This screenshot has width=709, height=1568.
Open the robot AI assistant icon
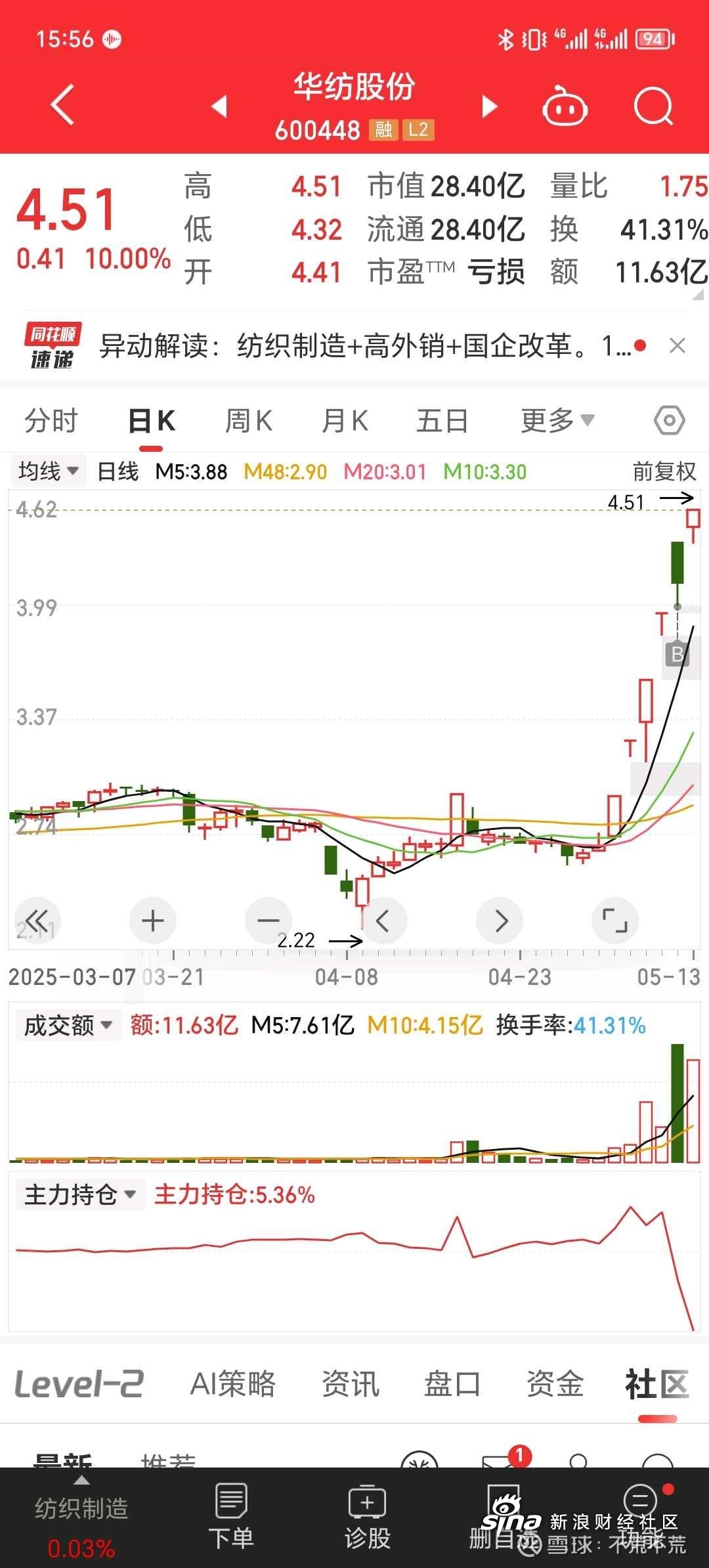(x=565, y=106)
